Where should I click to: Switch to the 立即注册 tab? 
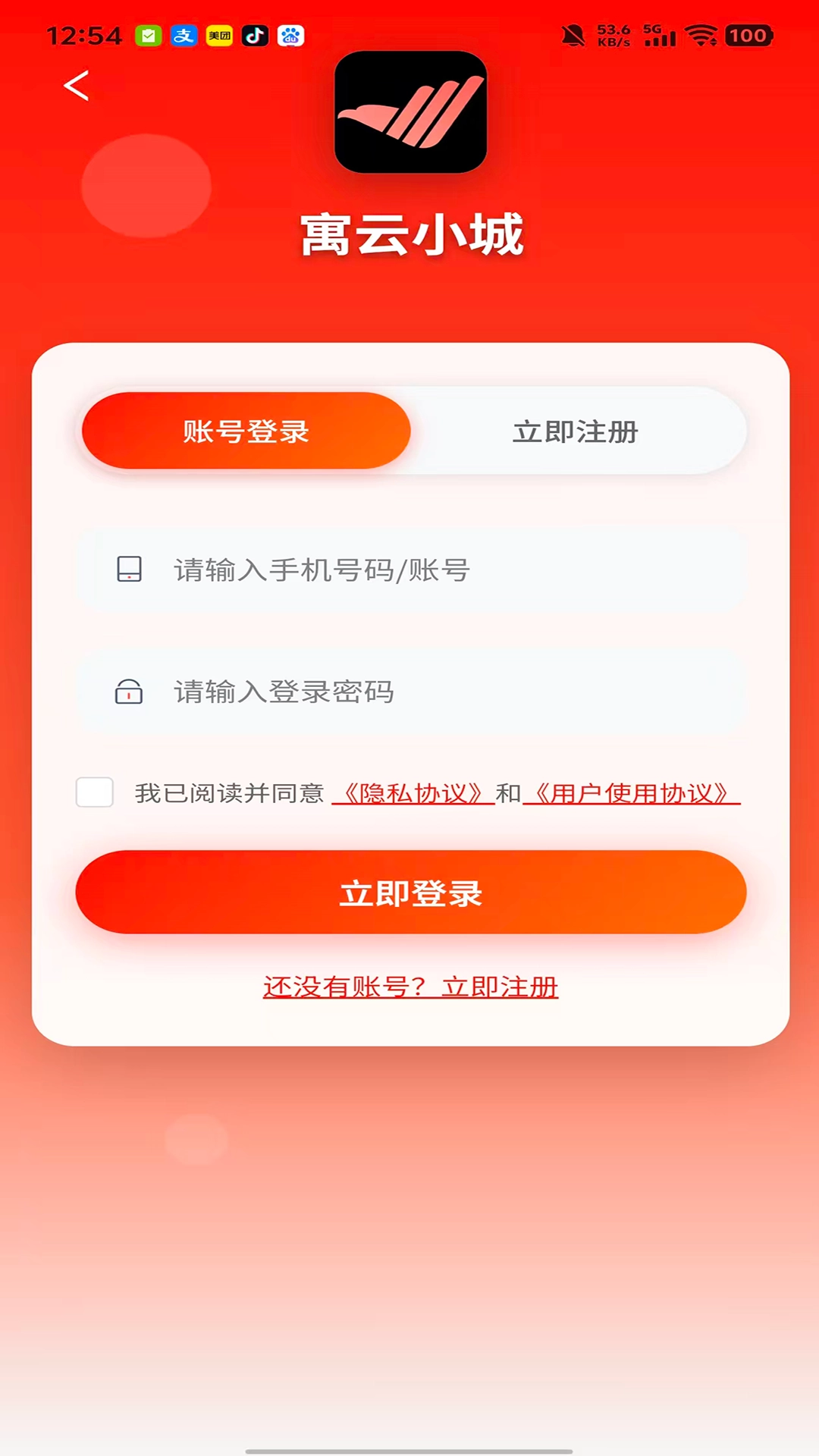[575, 430]
